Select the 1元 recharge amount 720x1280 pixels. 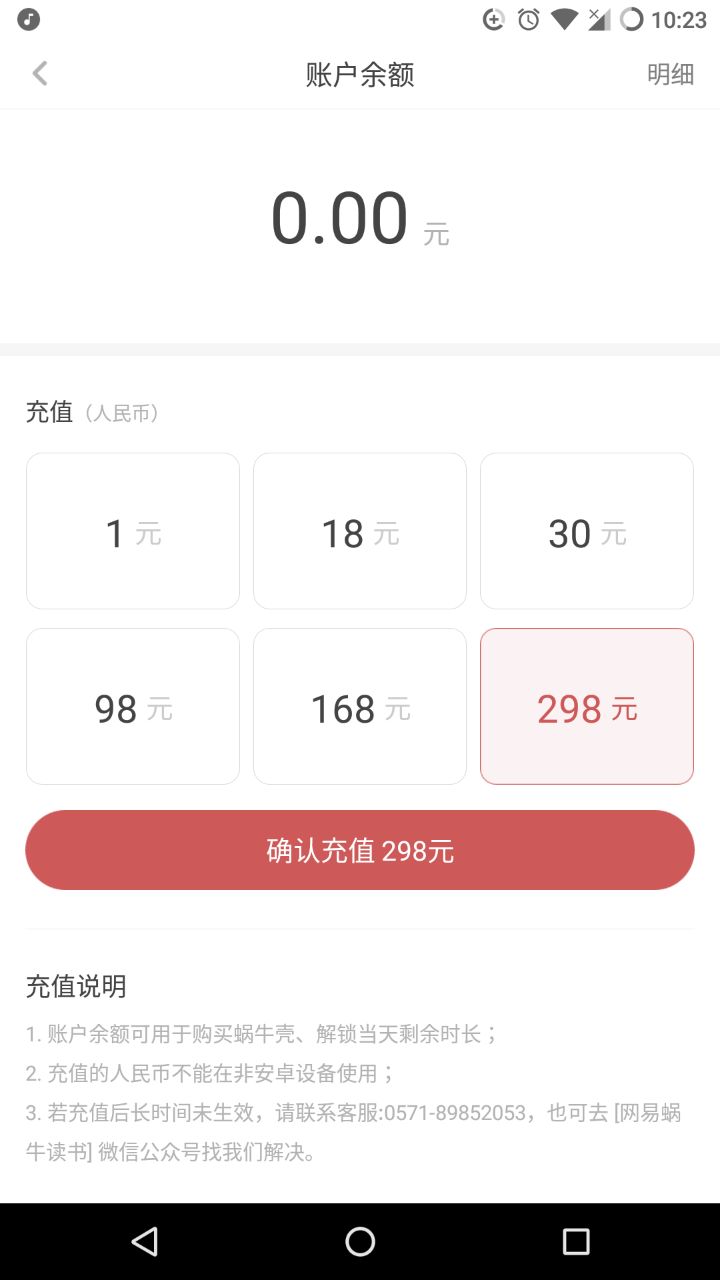[x=133, y=531]
